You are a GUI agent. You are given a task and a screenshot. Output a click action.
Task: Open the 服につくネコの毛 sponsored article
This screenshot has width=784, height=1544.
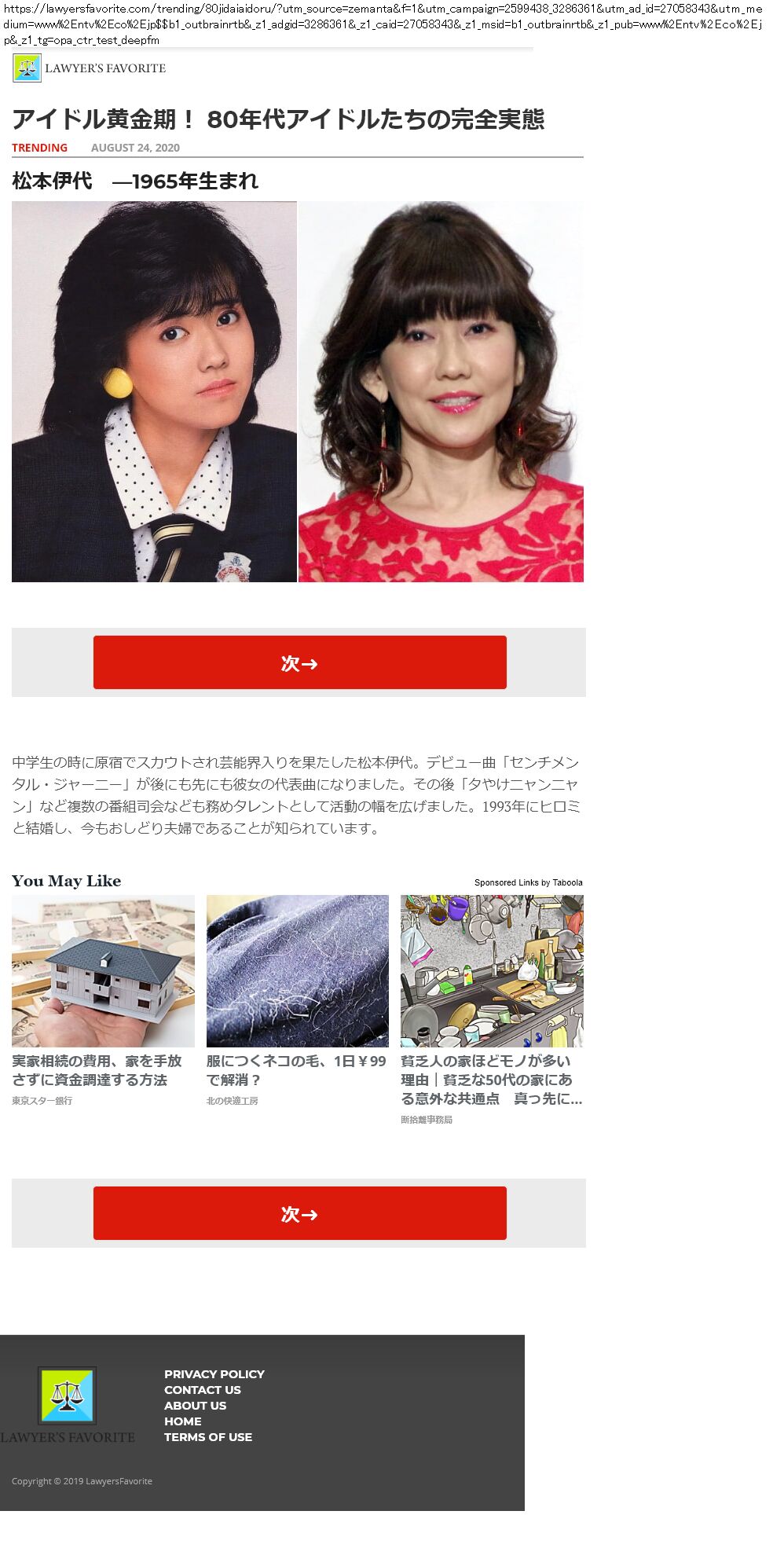click(x=296, y=1070)
